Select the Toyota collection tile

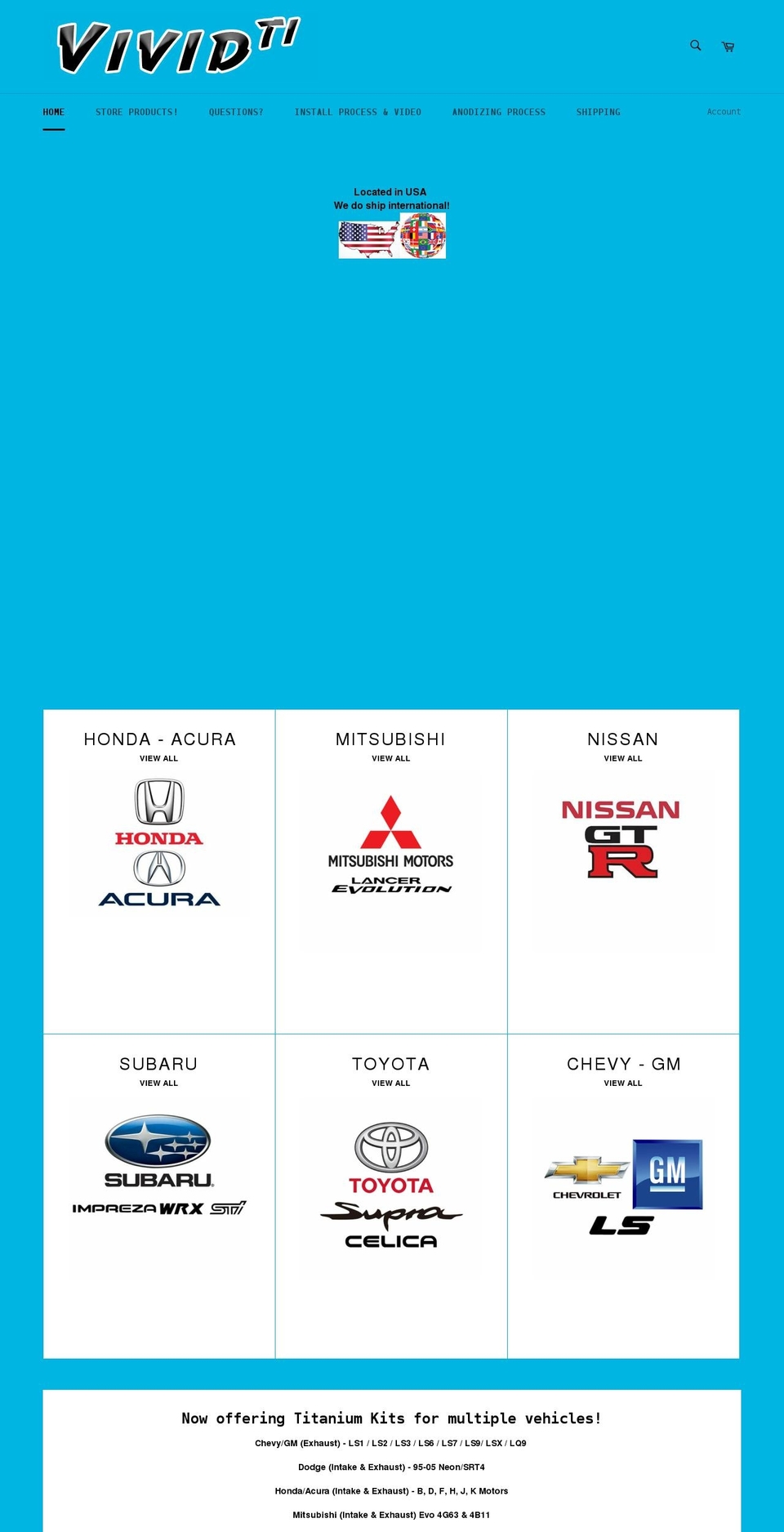391,1196
